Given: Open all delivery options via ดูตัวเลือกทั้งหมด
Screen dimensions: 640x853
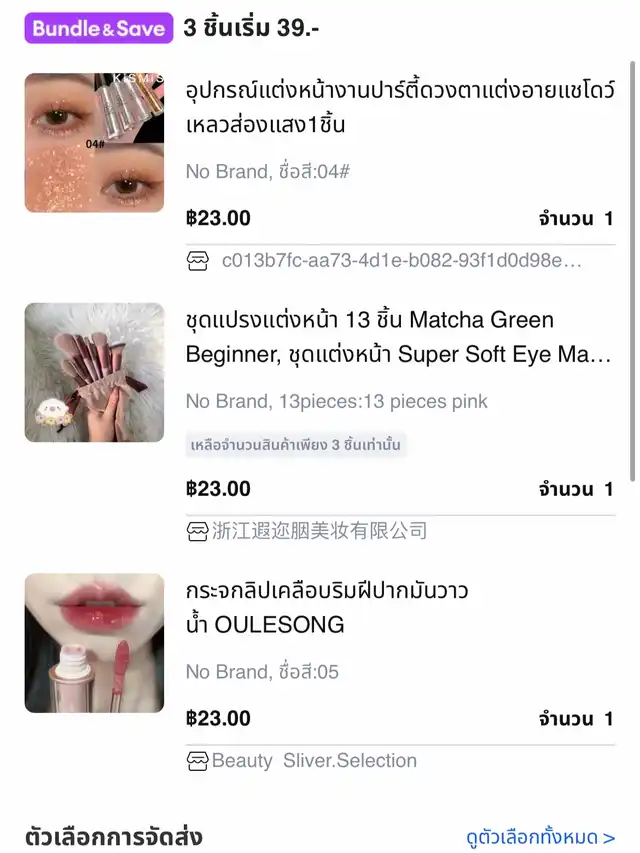Looking at the screenshot, I should tap(540, 837).
